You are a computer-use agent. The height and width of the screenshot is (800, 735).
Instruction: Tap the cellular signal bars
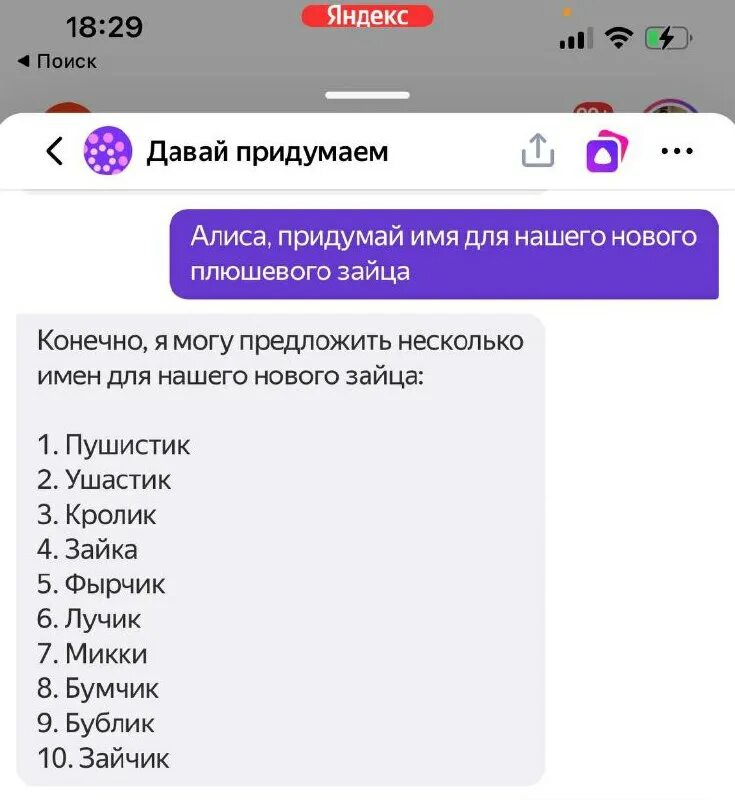click(x=575, y=35)
